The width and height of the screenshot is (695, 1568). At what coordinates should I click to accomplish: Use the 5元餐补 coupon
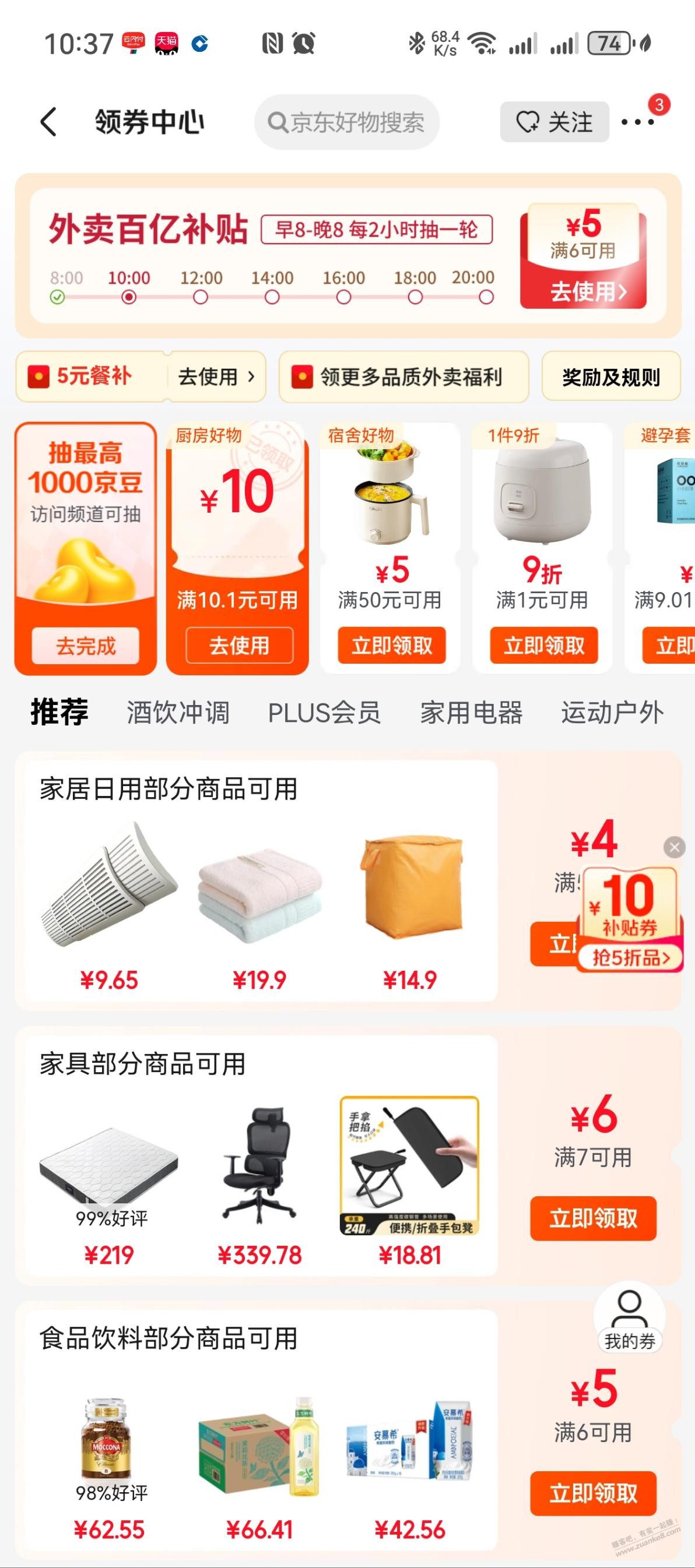pos(216,377)
